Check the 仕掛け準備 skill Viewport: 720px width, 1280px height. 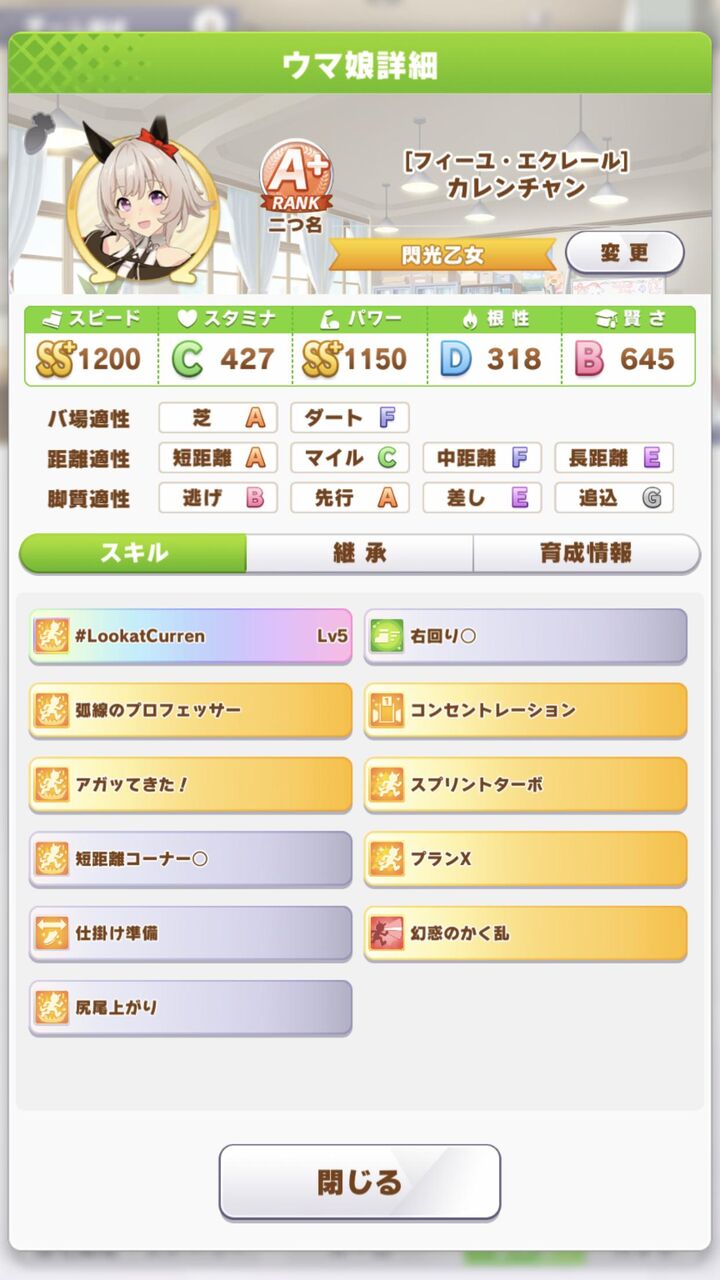[190, 933]
